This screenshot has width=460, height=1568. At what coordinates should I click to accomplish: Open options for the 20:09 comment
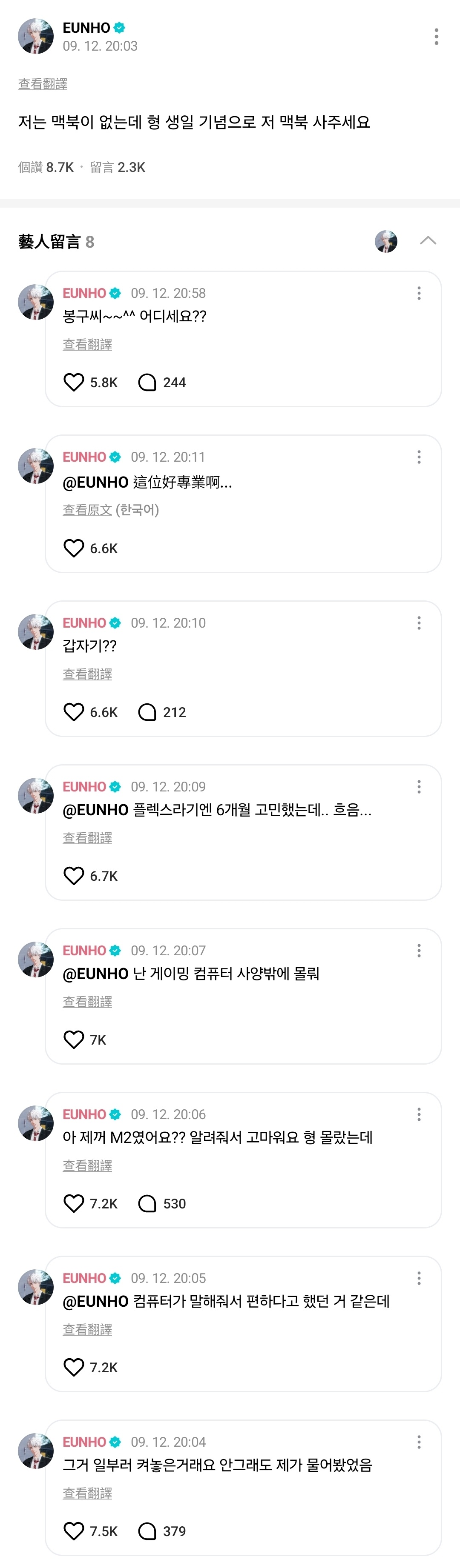419,787
